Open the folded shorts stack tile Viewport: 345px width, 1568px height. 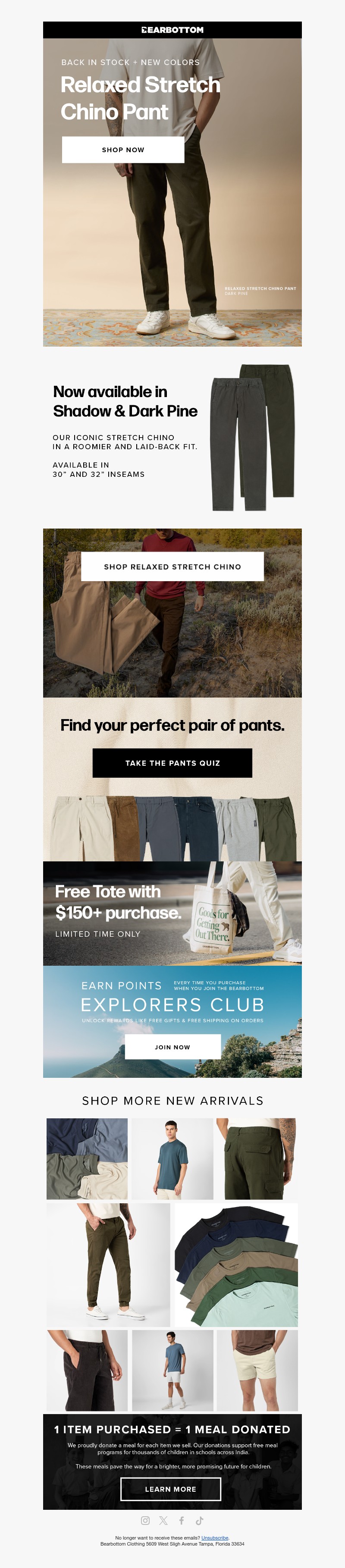coord(87,1158)
